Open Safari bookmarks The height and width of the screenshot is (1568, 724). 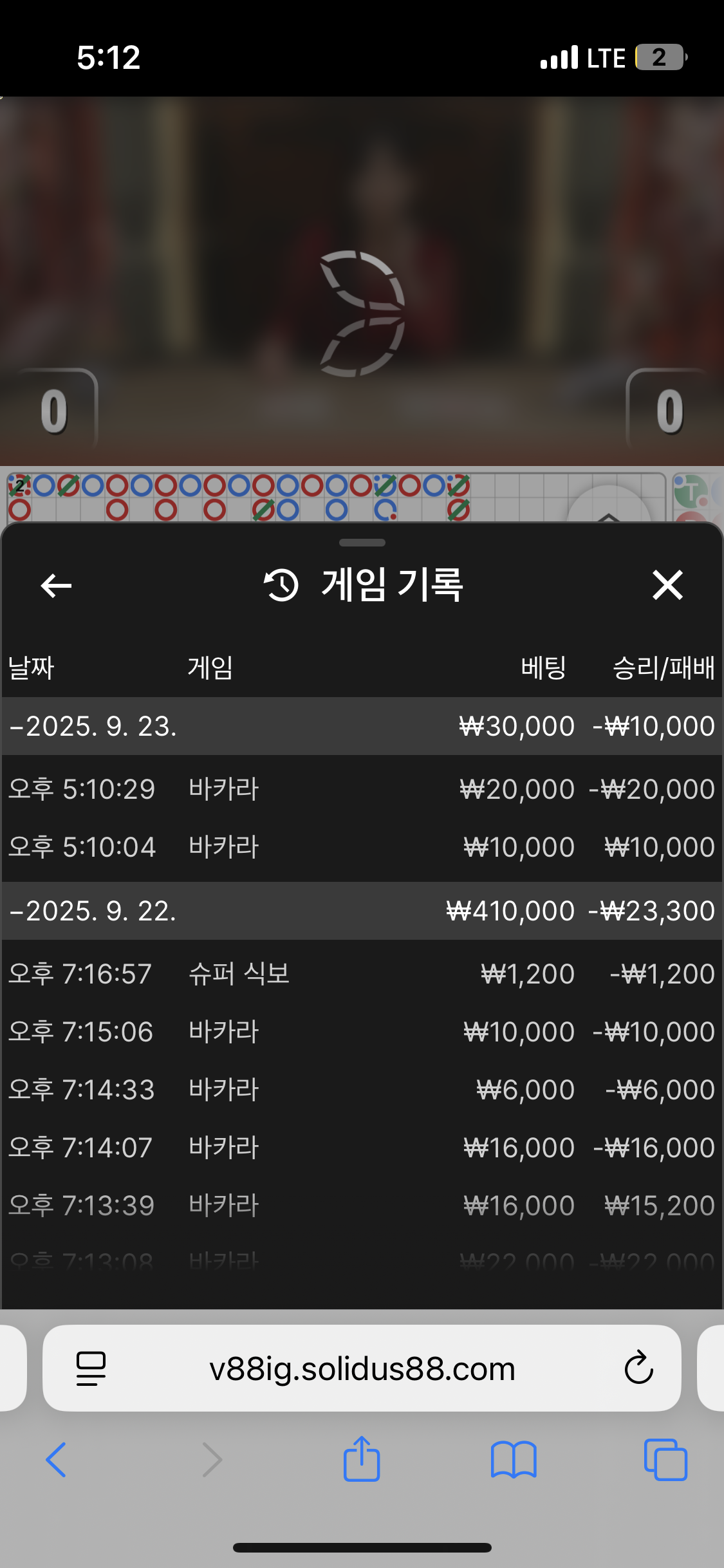click(513, 1460)
